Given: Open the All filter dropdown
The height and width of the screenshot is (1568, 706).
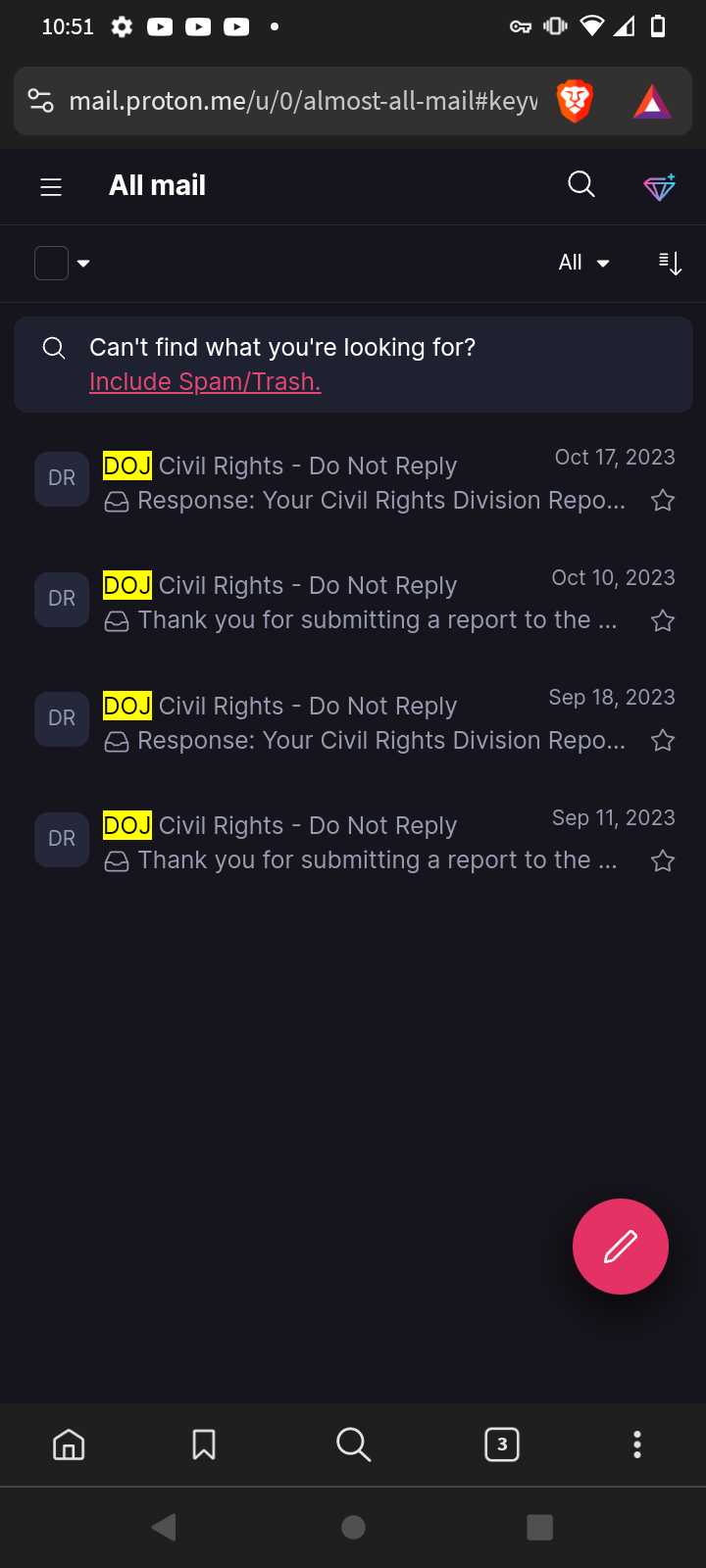Looking at the screenshot, I should (584, 263).
